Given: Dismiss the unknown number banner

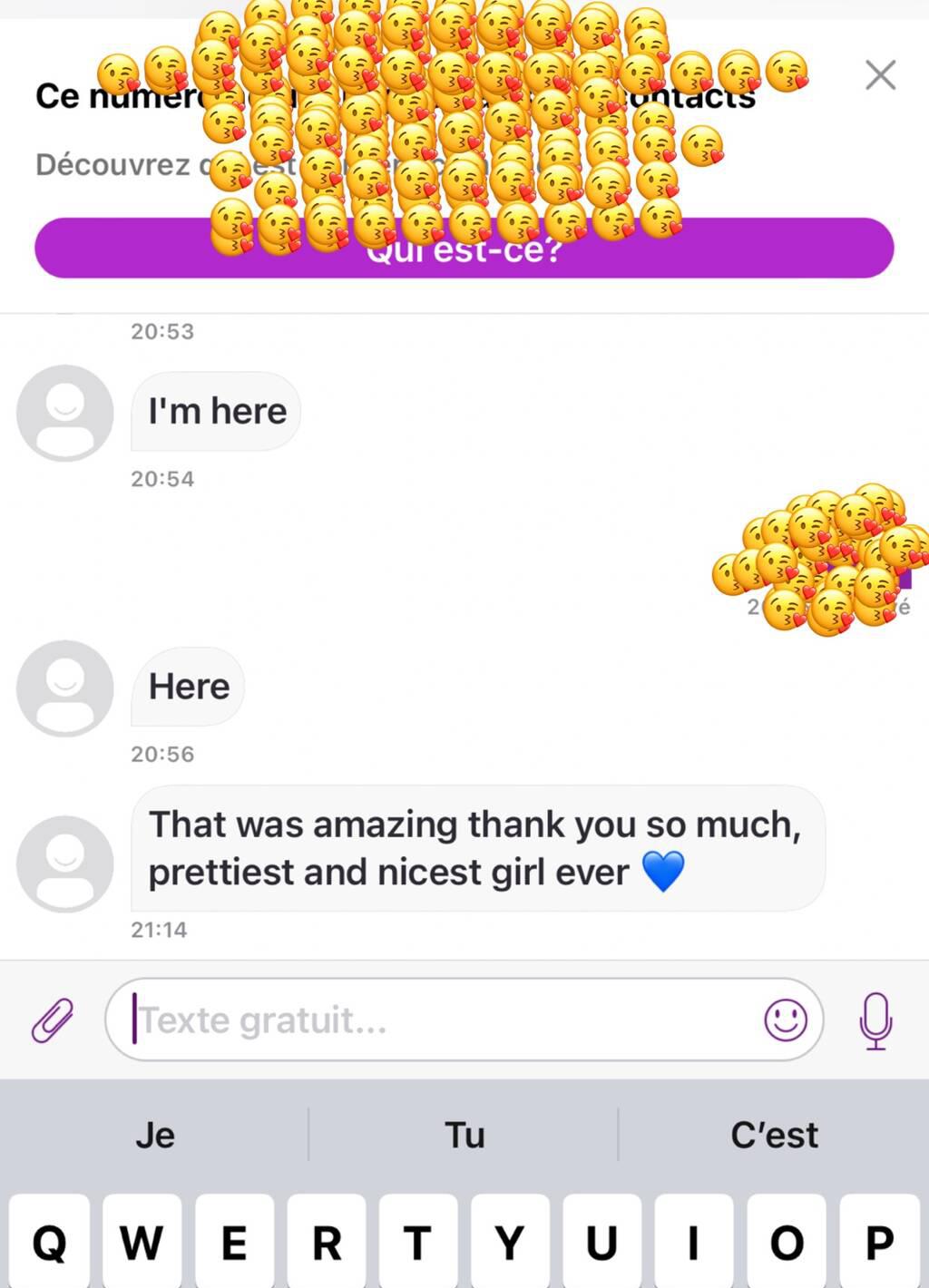Looking at the screenshot, I should click(x=880, y=74).
